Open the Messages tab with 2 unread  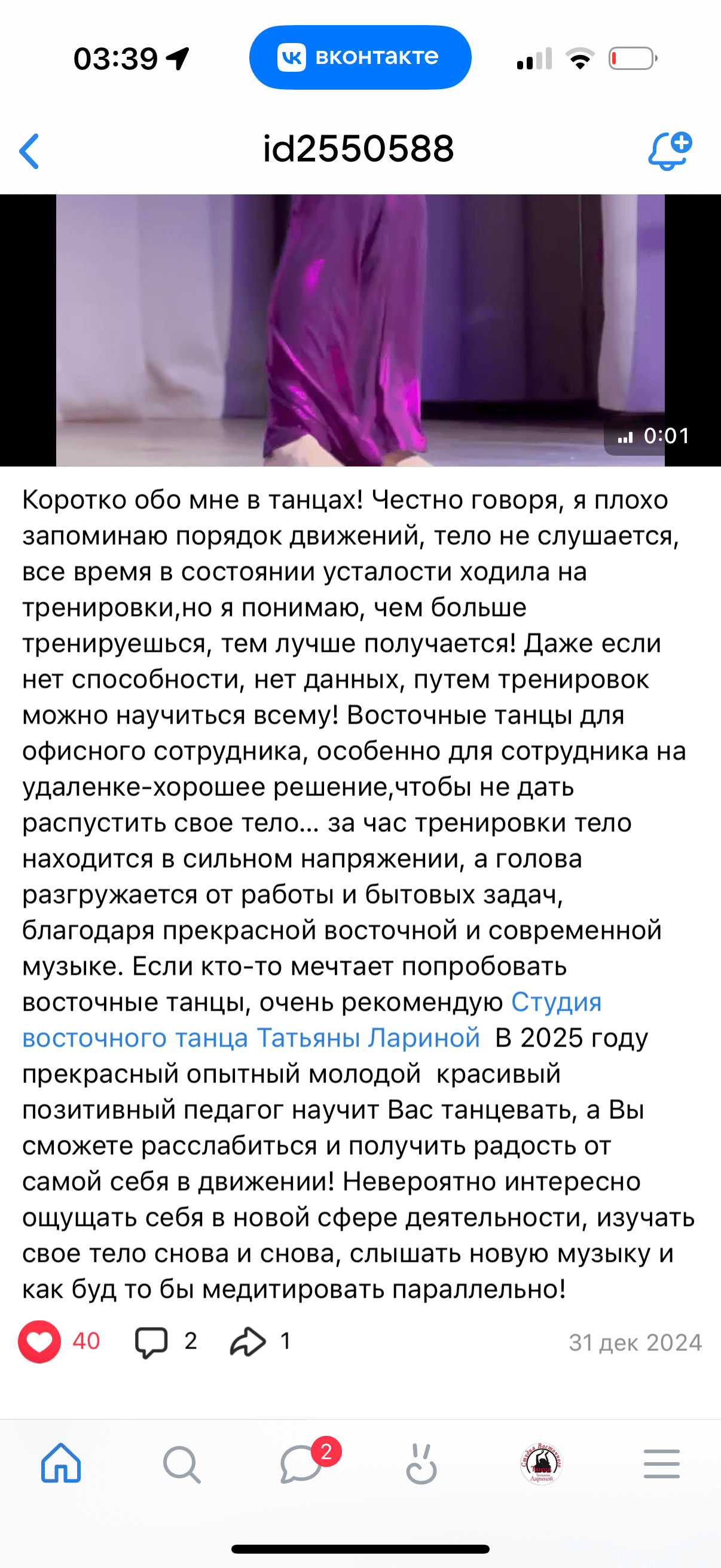[x=302, y=1465]
